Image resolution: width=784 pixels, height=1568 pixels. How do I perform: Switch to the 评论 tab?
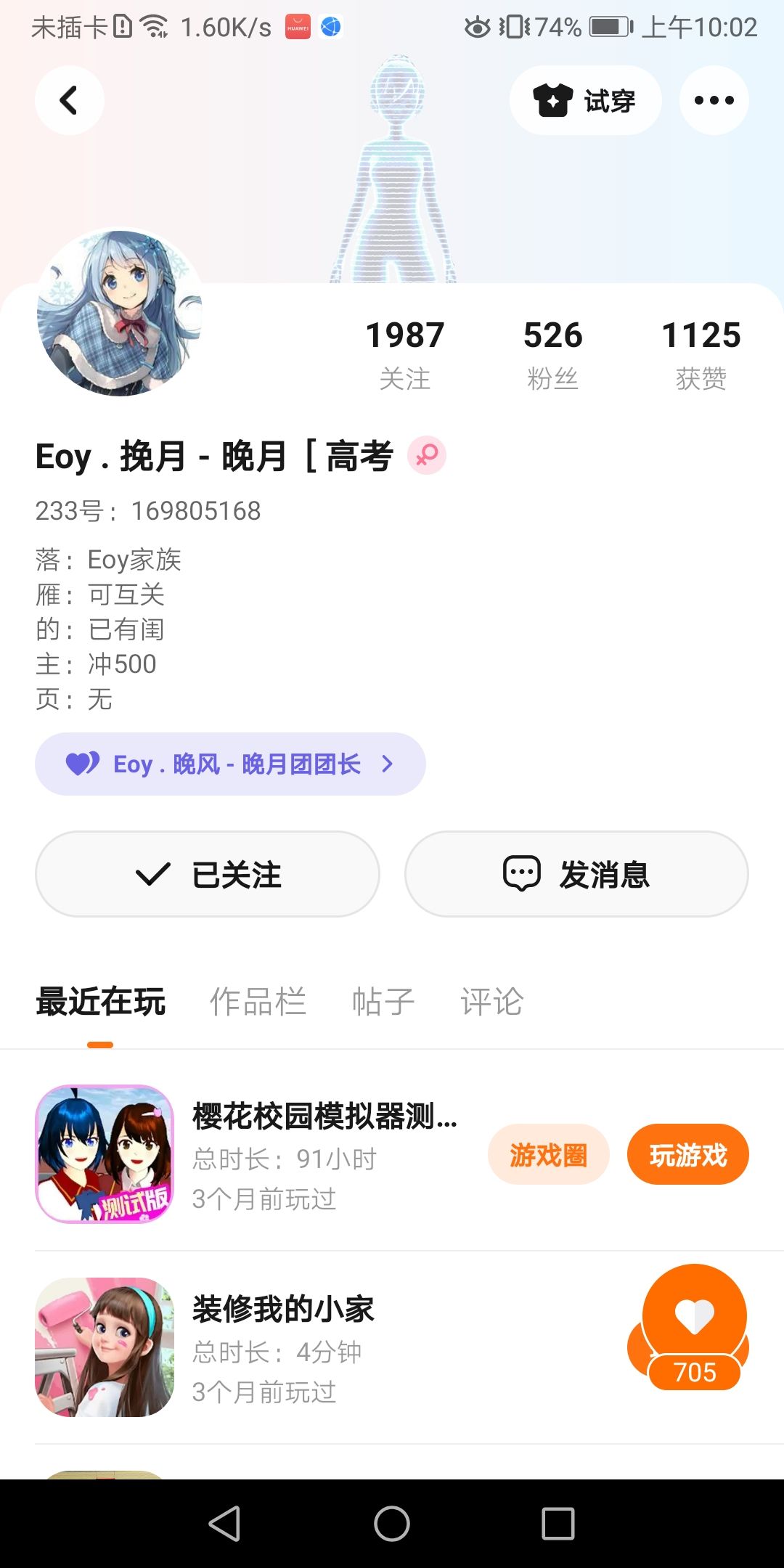(491, 1002)
